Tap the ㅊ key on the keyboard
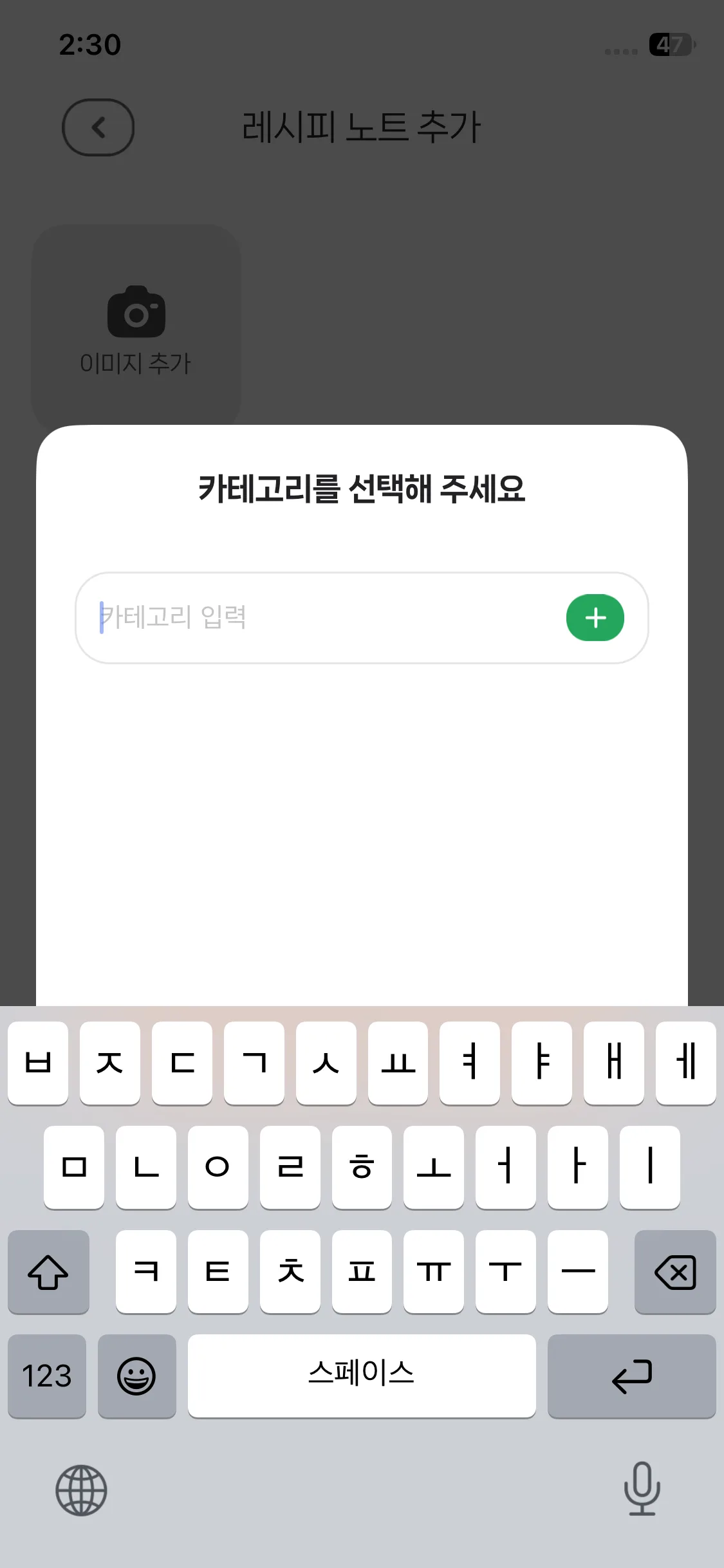Screen dimensions: 724x1568 point(290,1273)
